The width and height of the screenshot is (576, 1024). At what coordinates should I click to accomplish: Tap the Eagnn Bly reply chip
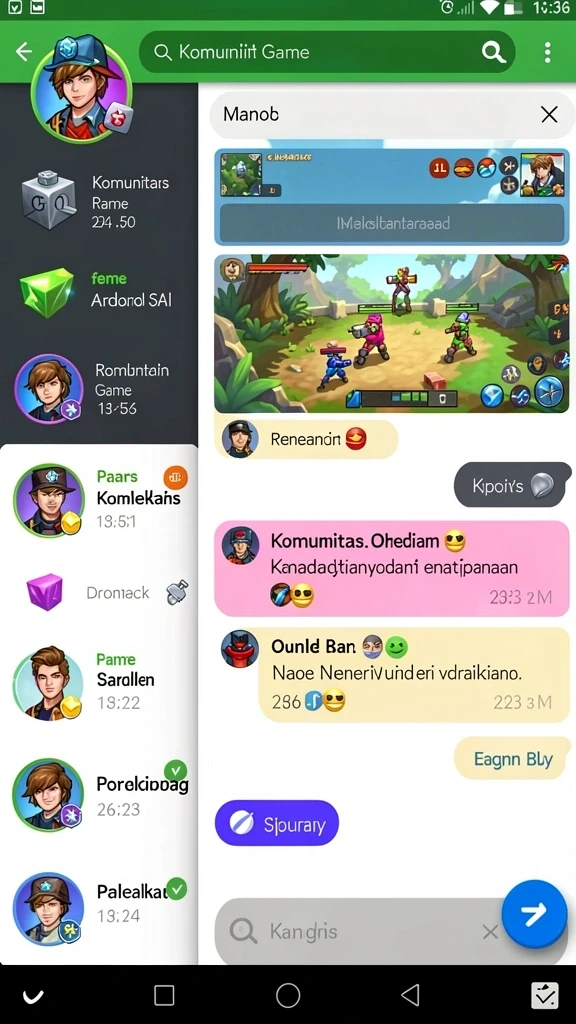(513, 759)
